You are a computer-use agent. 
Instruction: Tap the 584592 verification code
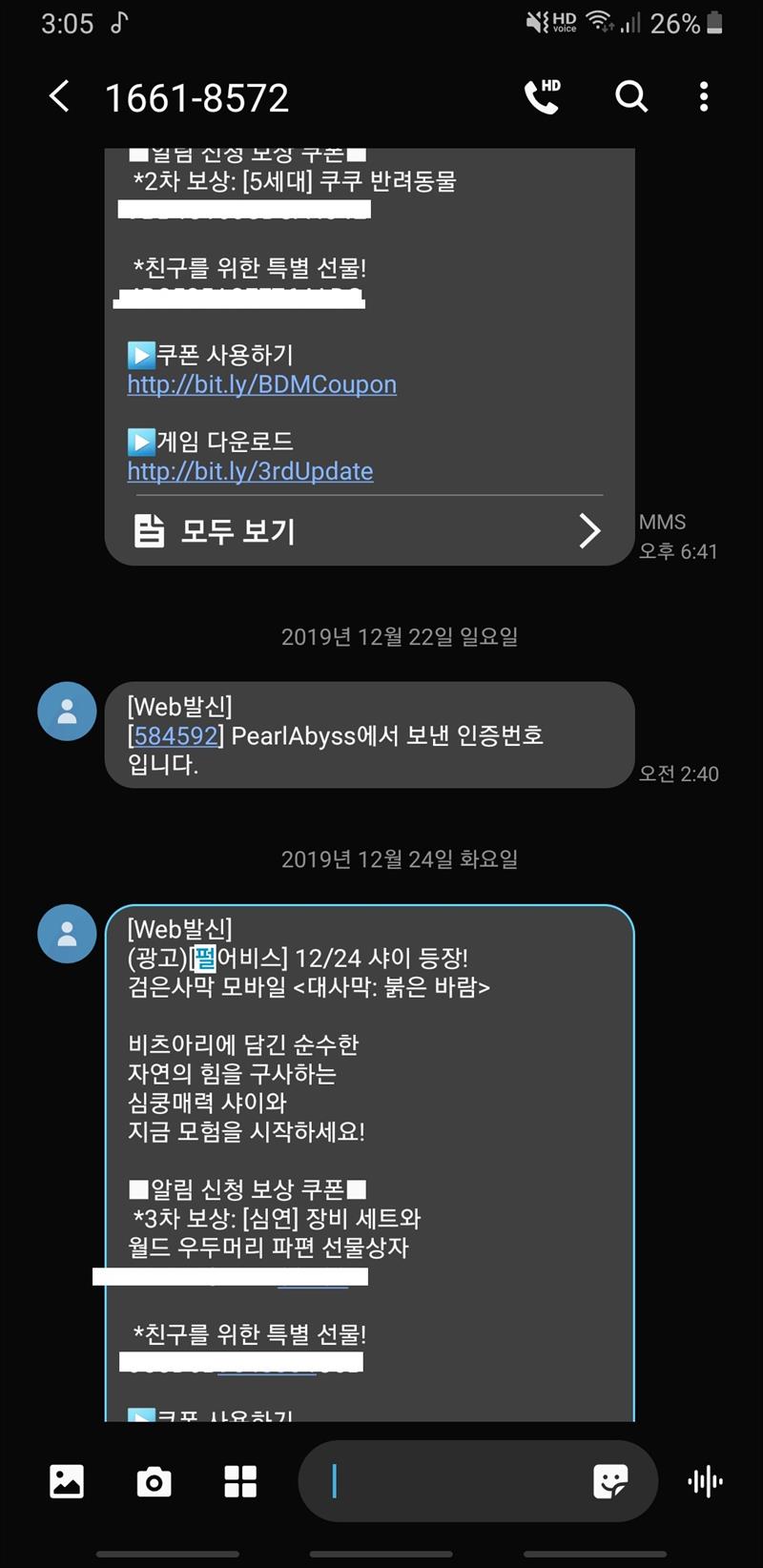pos(176,735)
